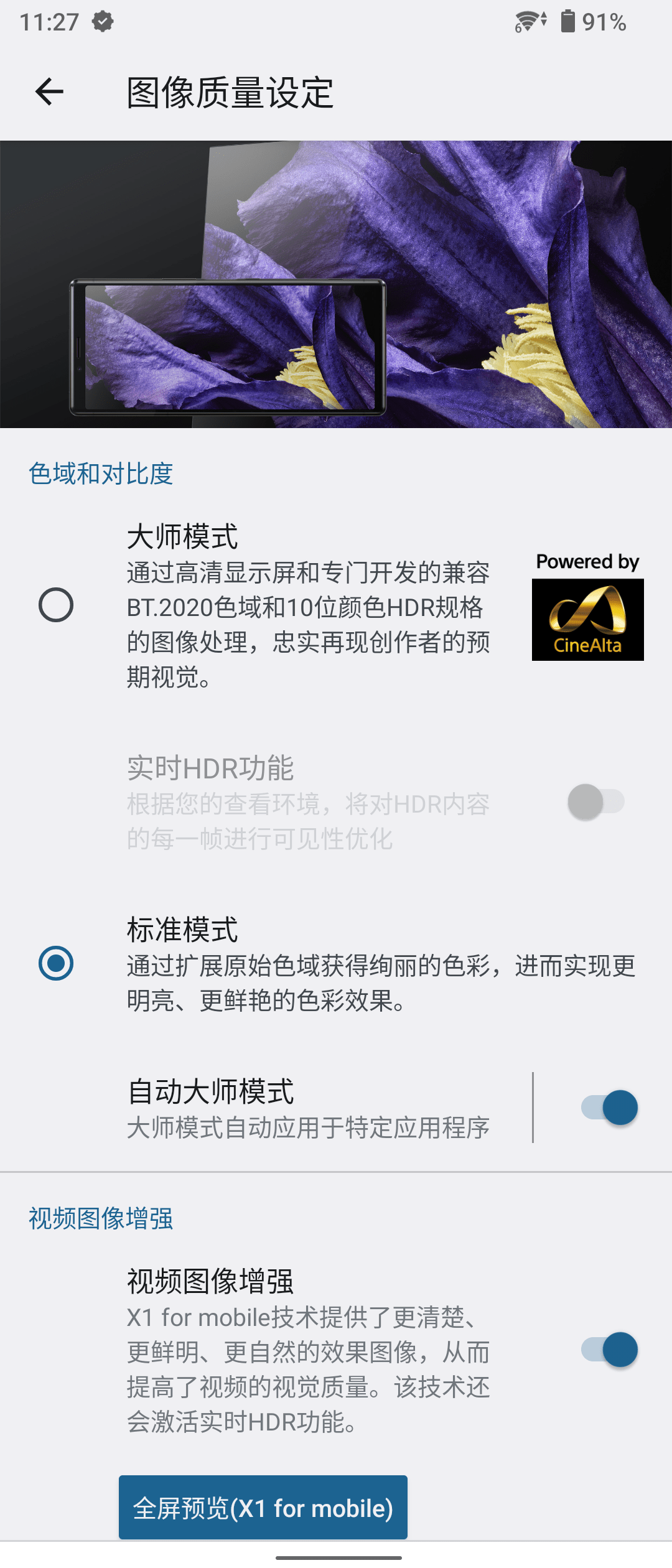The width and height of the screenshot is (672, 1568).
Task: Select the 标准模式 radio button
Action: (x=56, y=963)
